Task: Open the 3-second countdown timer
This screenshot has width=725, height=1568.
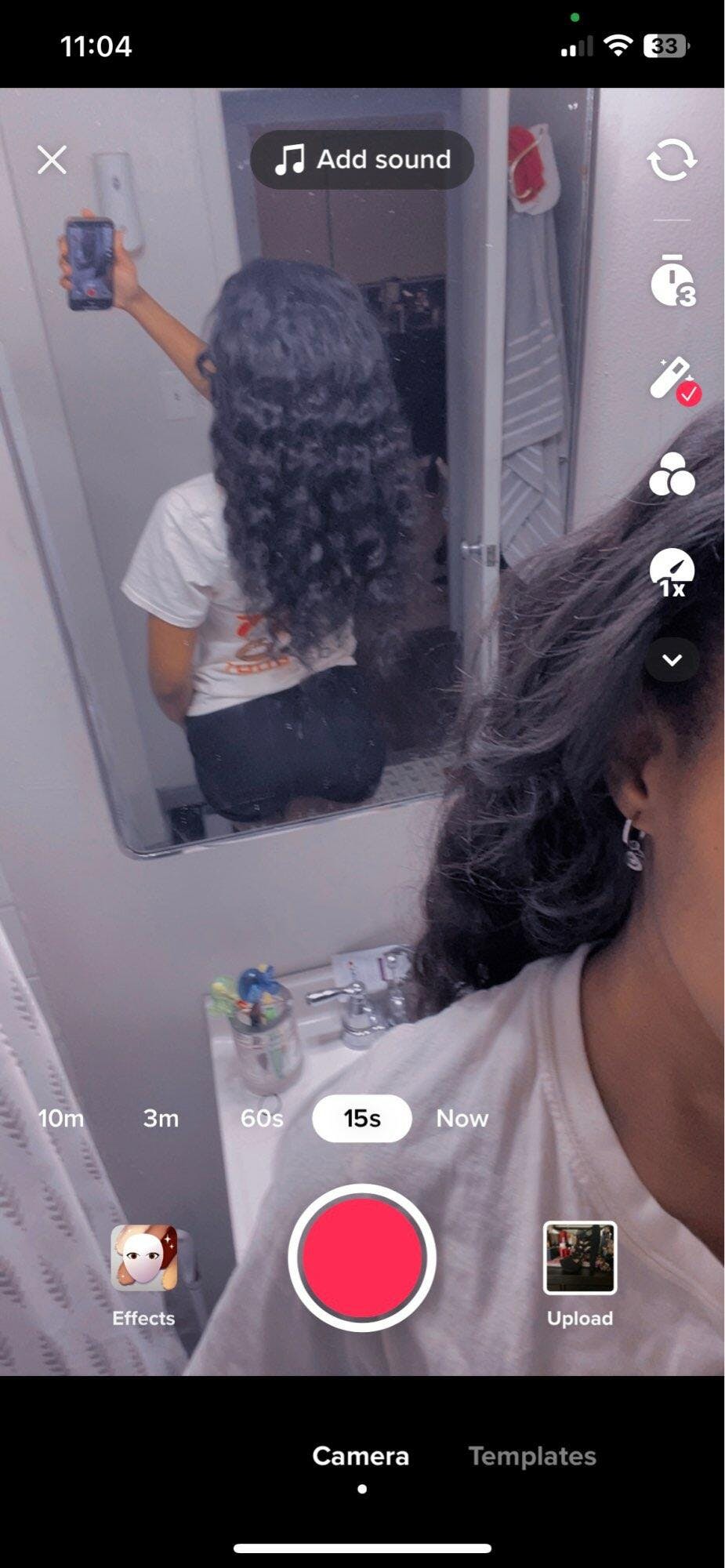Action: tap(672, 281)
